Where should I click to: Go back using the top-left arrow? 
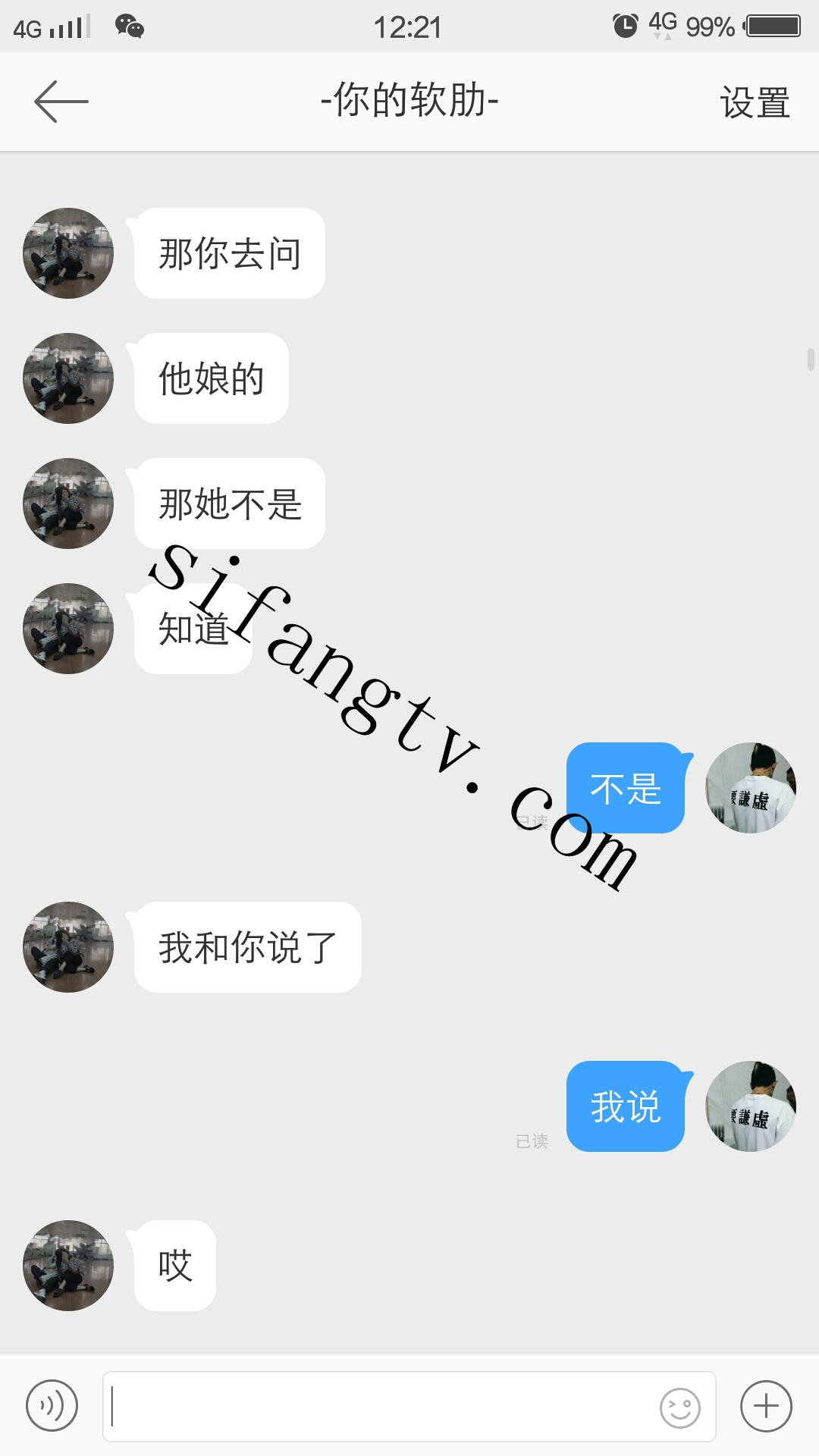click(x=61, y=102)
